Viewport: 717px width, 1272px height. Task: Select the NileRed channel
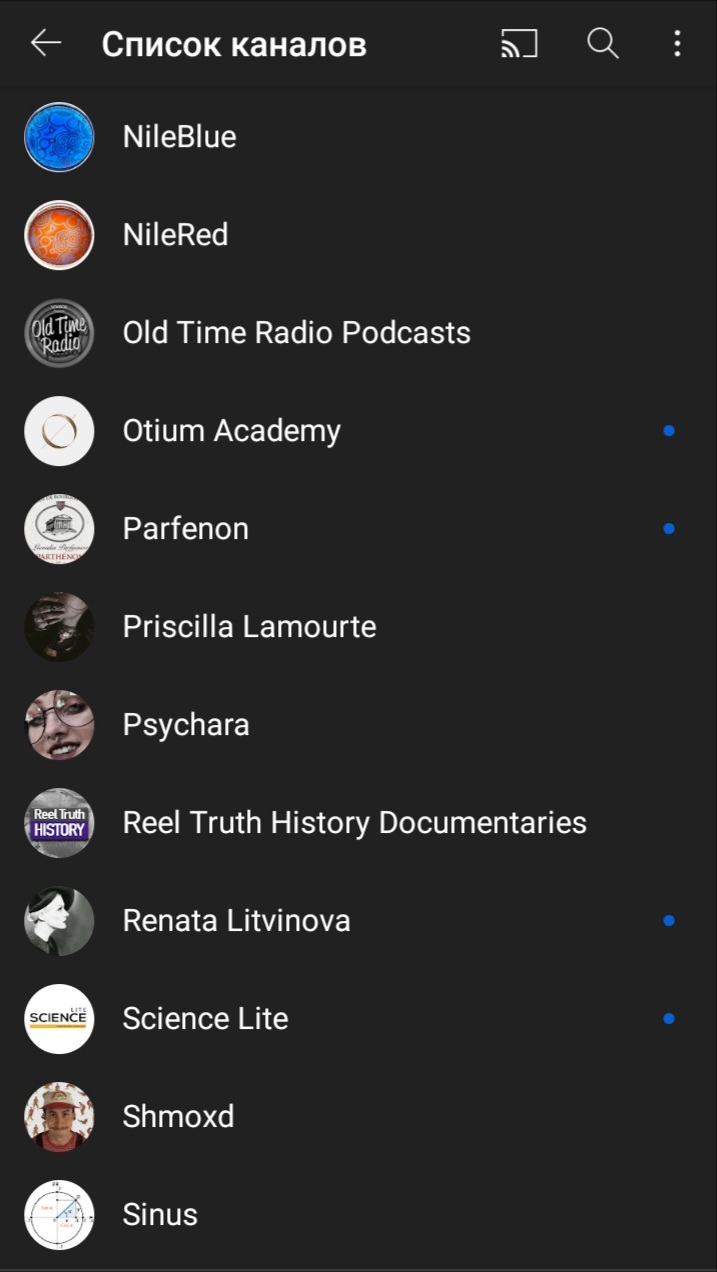[176, 235]
